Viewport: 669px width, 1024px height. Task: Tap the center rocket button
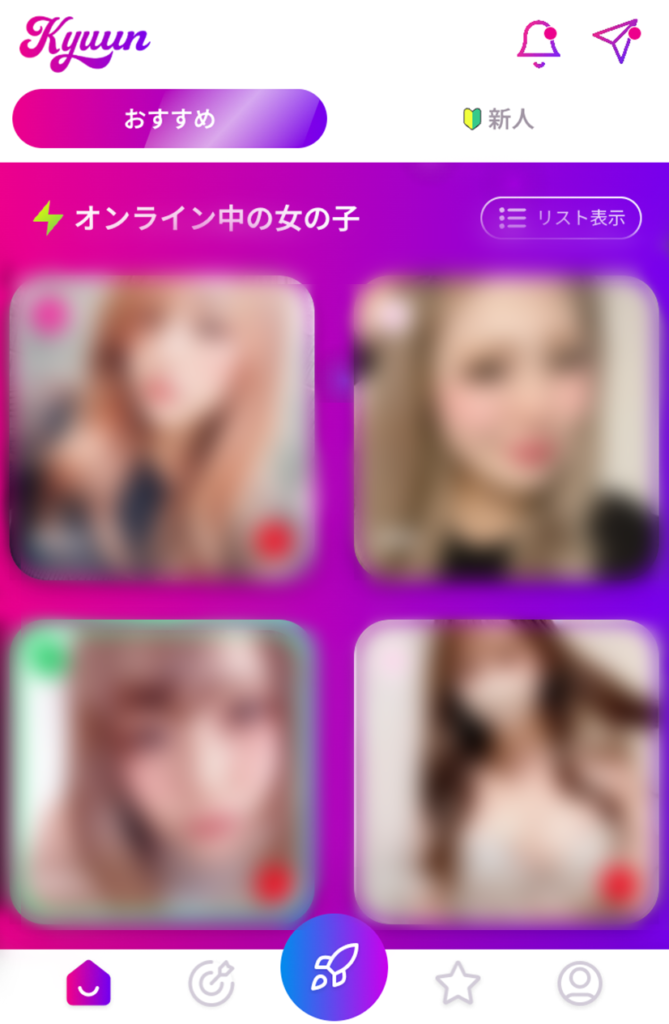333,966
